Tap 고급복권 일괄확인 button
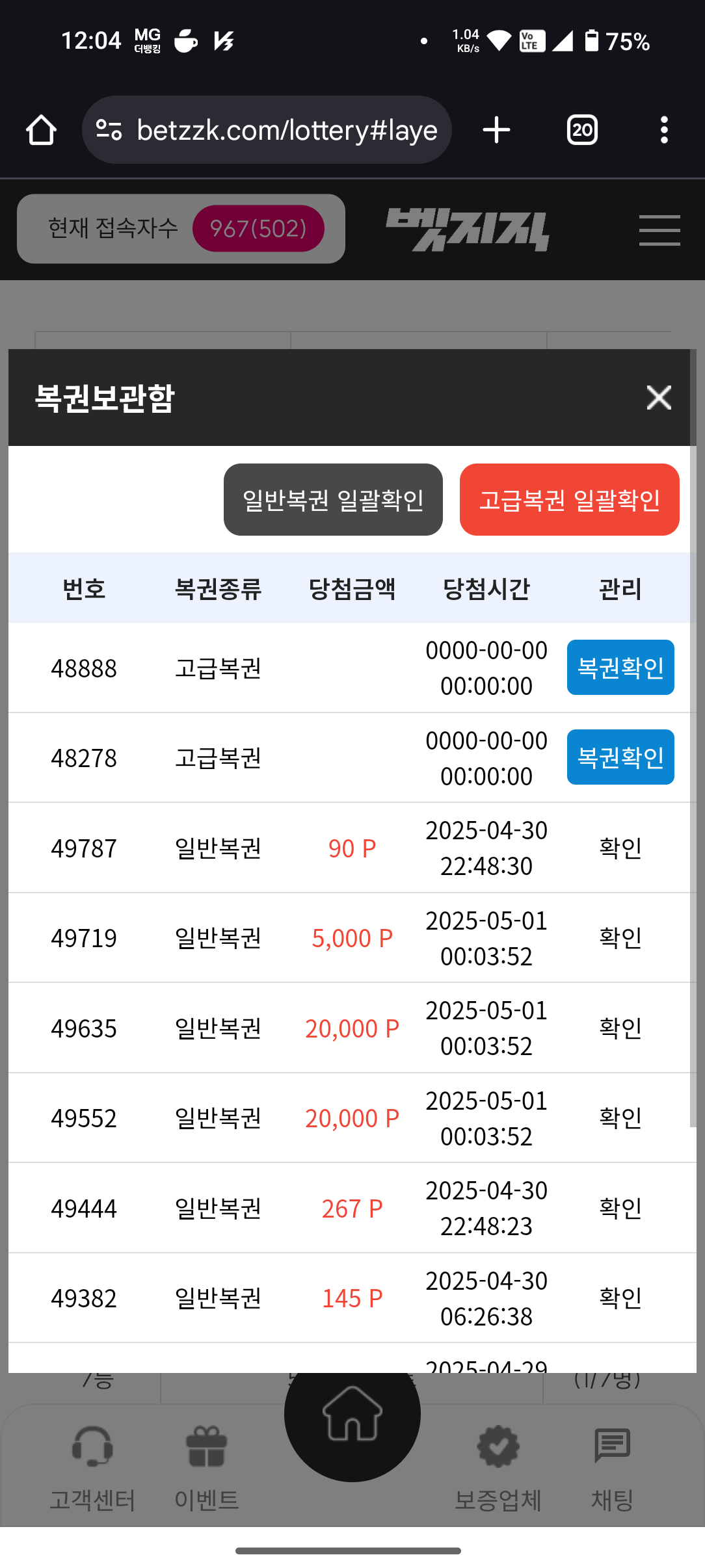Screen dimensions: 705x1568 (569, 500)
